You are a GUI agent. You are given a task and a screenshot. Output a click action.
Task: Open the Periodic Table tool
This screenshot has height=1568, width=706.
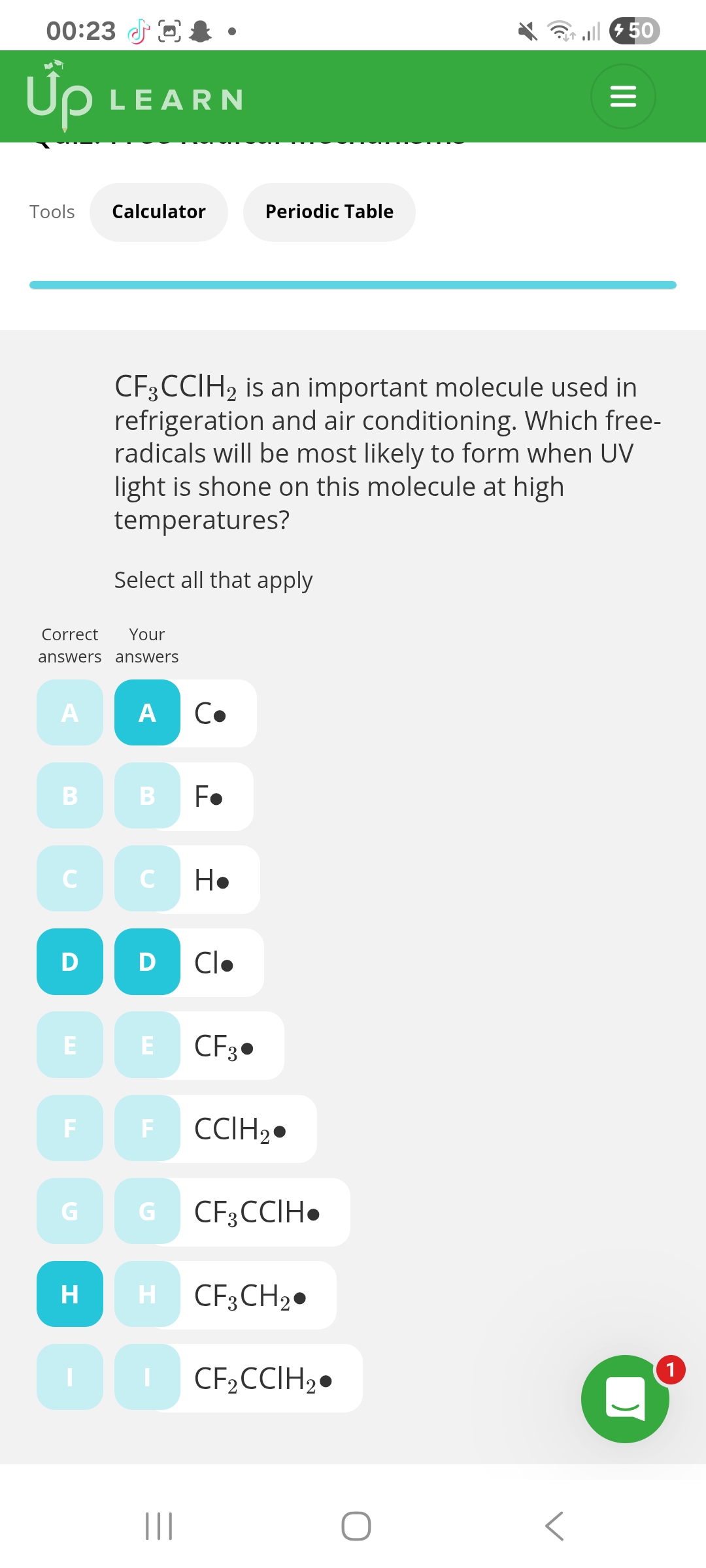pos(329,212)
